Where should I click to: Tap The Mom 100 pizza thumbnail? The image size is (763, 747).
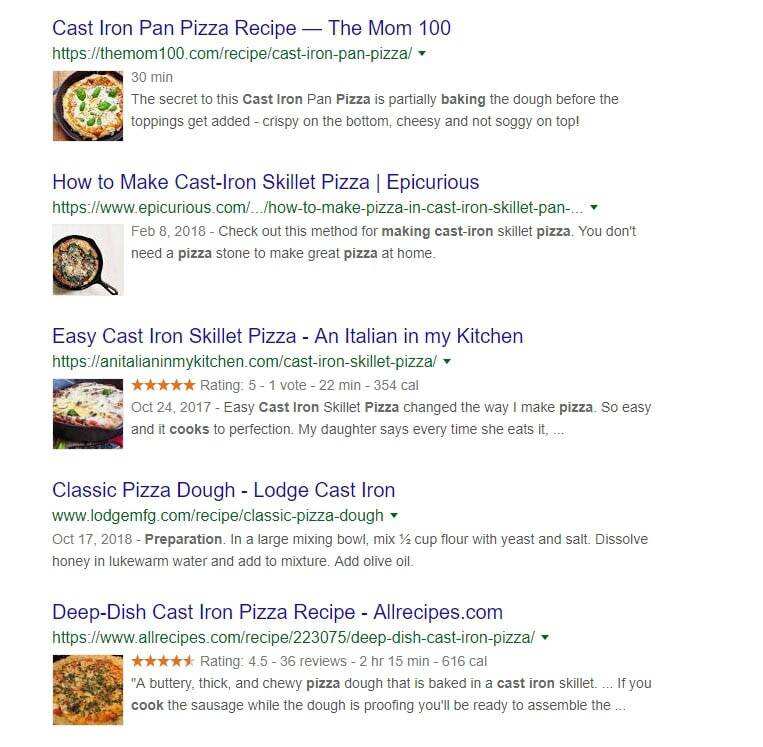pyautogui.click(x=87, y=105)
